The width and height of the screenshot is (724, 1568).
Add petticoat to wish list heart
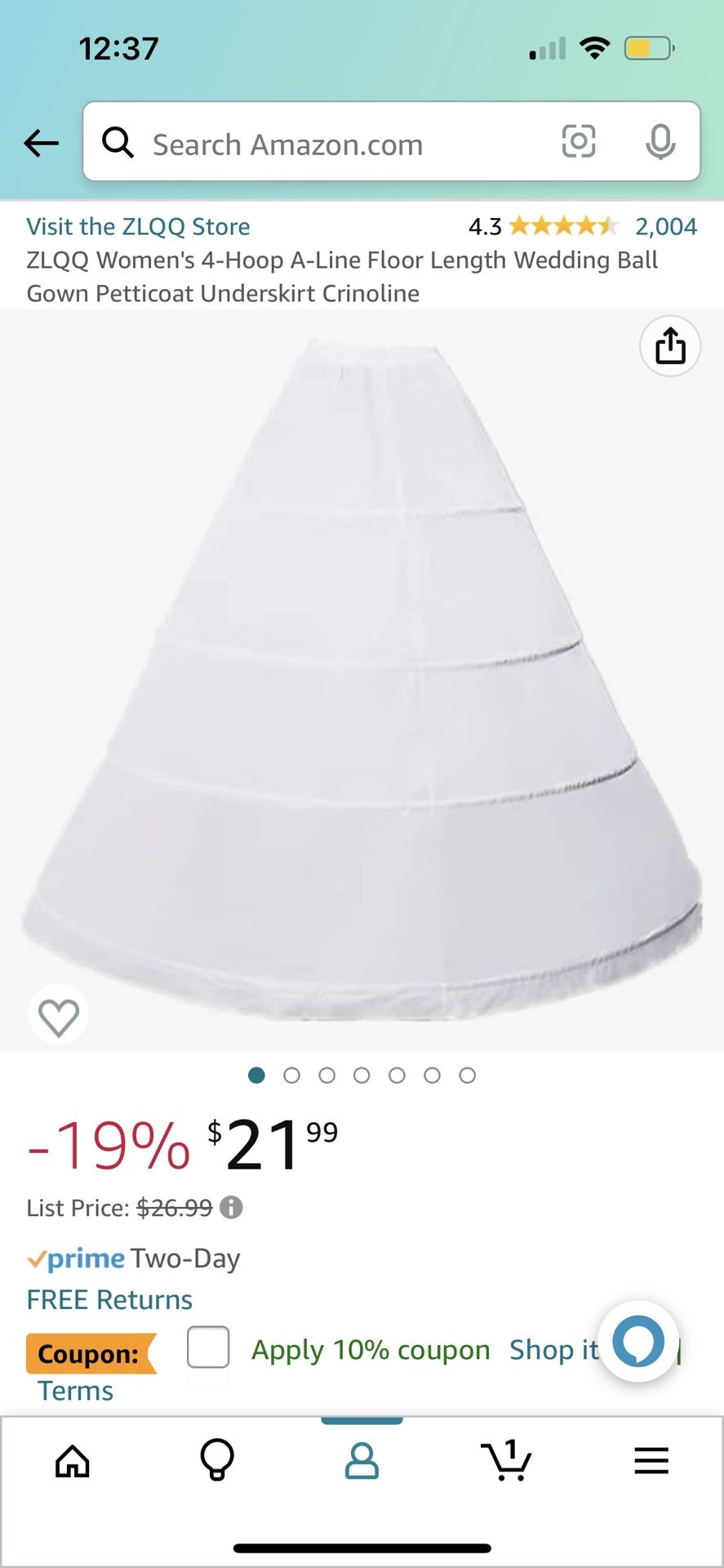coord(59,1015)
